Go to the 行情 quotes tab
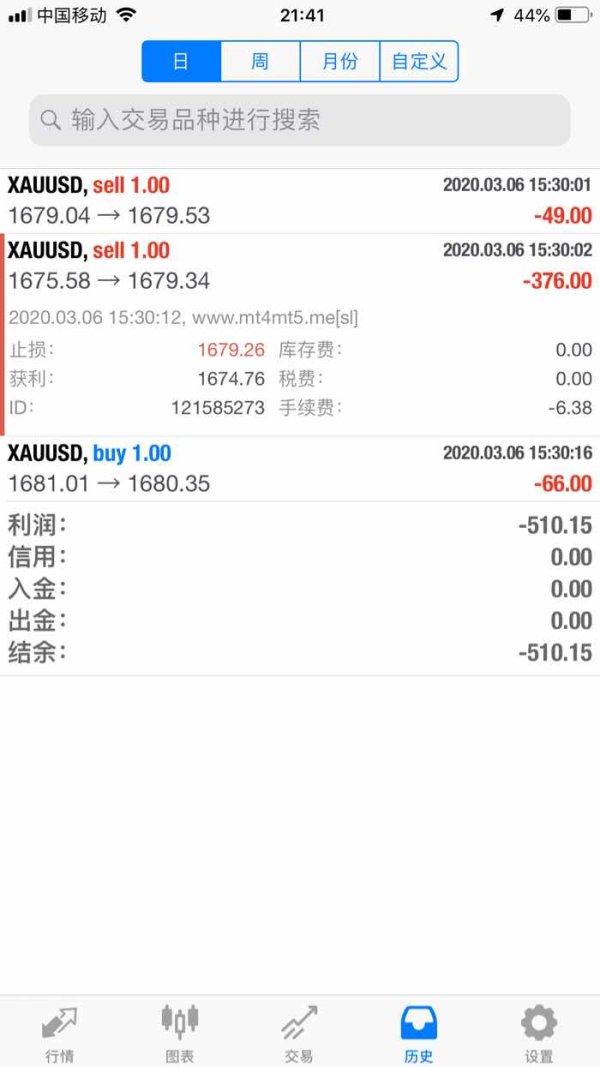 60,1032
